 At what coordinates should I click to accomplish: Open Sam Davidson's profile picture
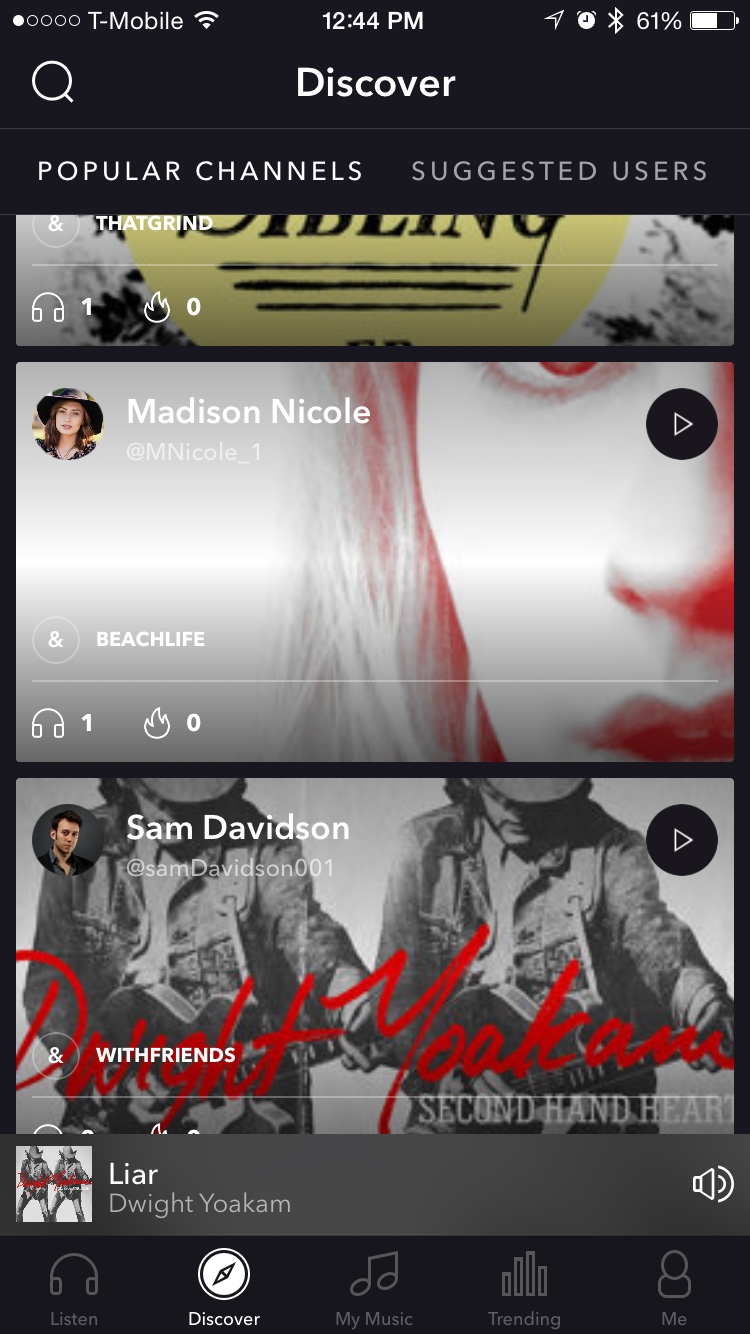tap(68, 840)
